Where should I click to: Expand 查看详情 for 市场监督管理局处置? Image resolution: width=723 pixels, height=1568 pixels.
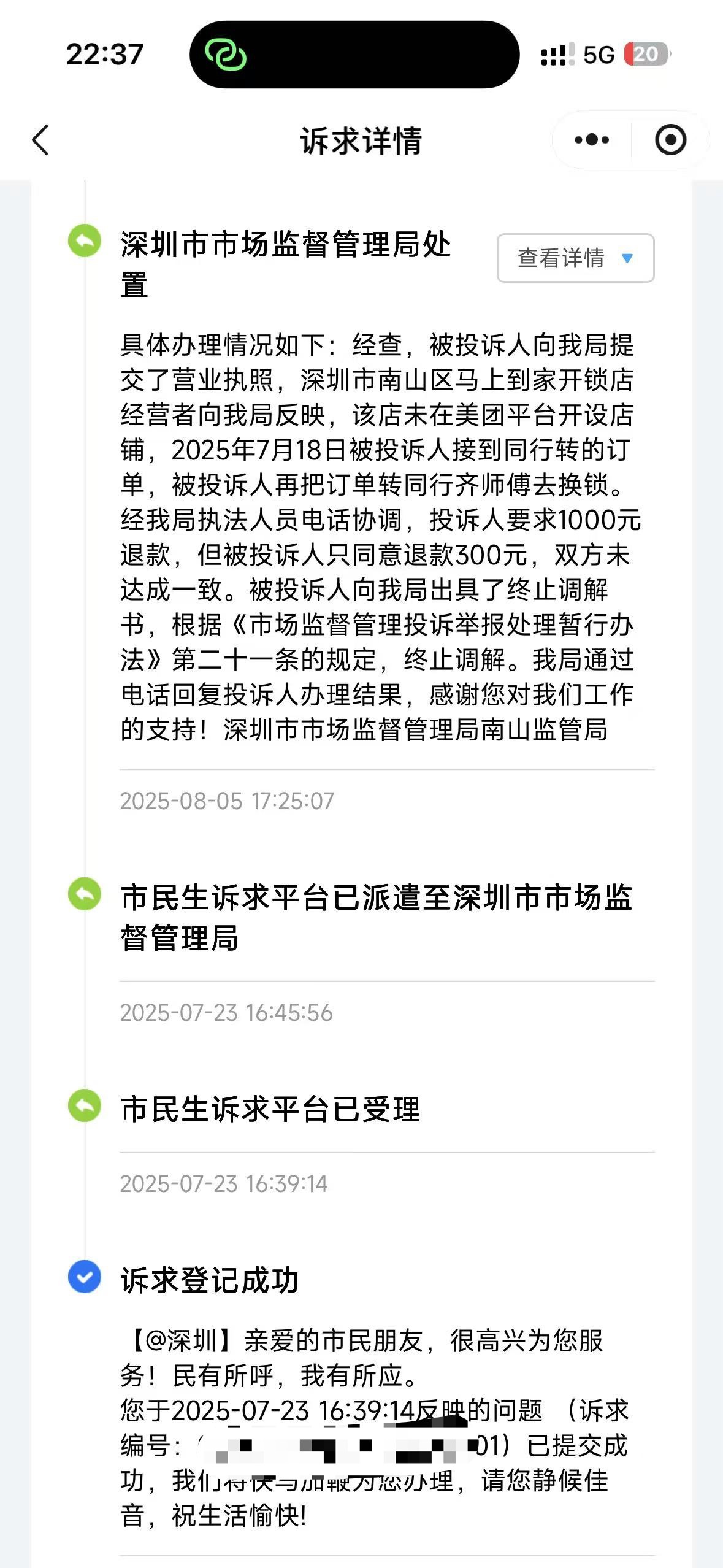[x=575, y=258]
